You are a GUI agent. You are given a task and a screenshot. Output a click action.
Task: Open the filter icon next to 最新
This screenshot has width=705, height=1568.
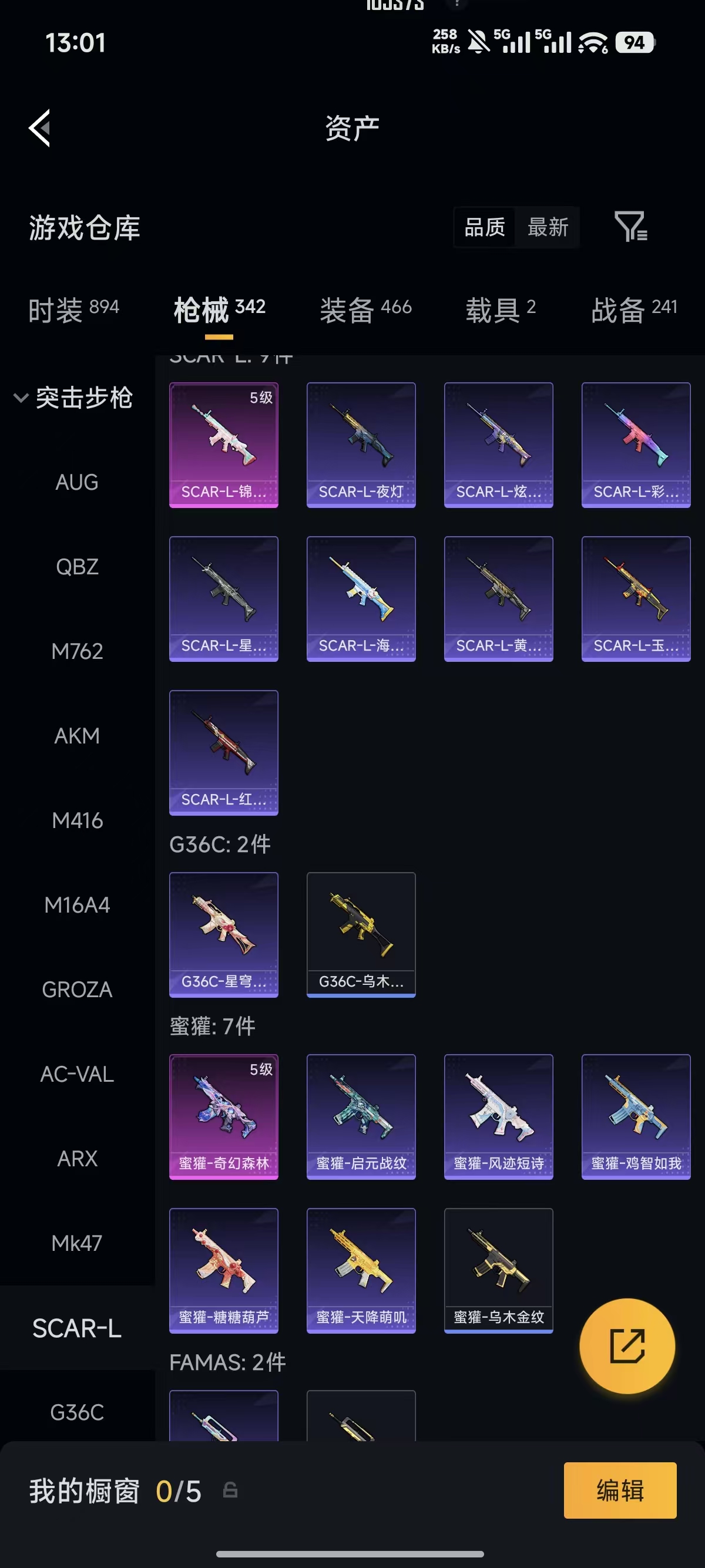631,227
